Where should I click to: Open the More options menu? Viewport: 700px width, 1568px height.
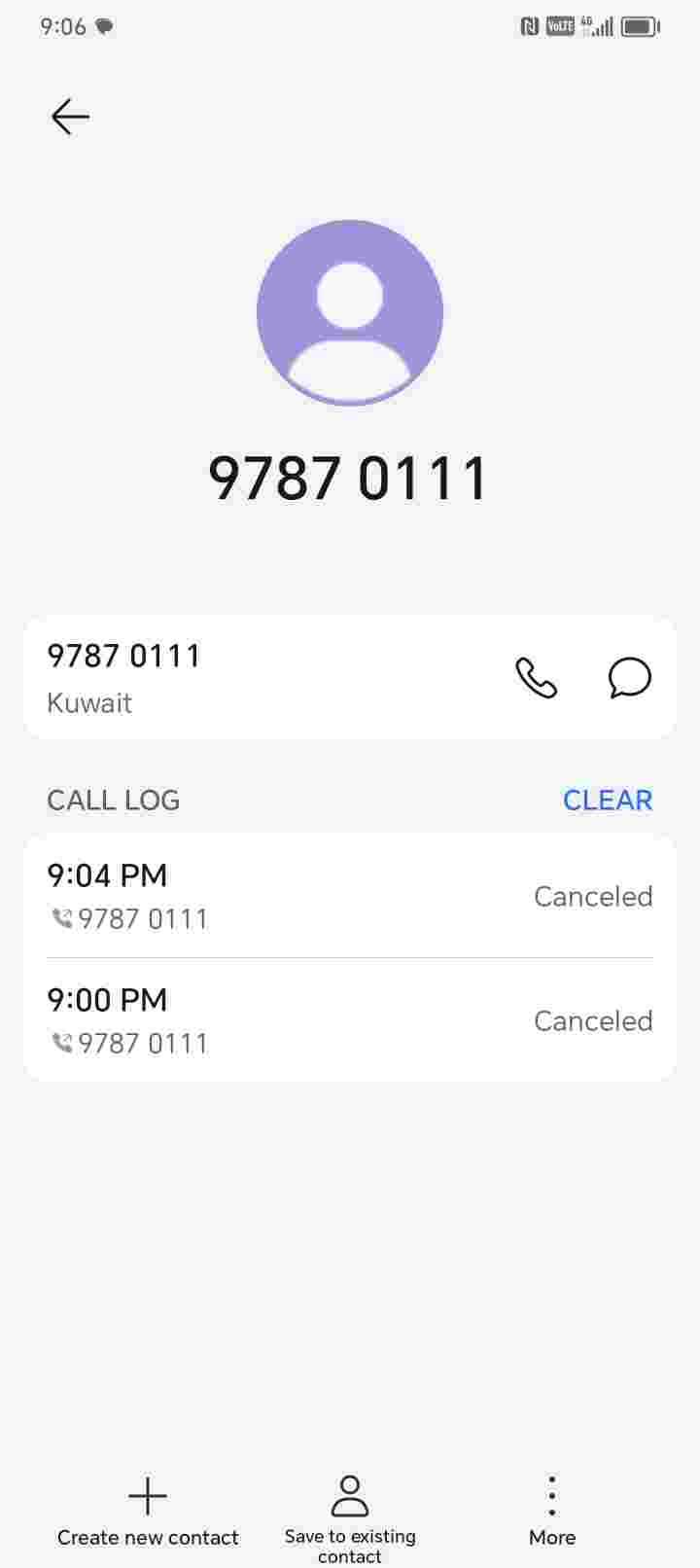[x=551, y=1512]
